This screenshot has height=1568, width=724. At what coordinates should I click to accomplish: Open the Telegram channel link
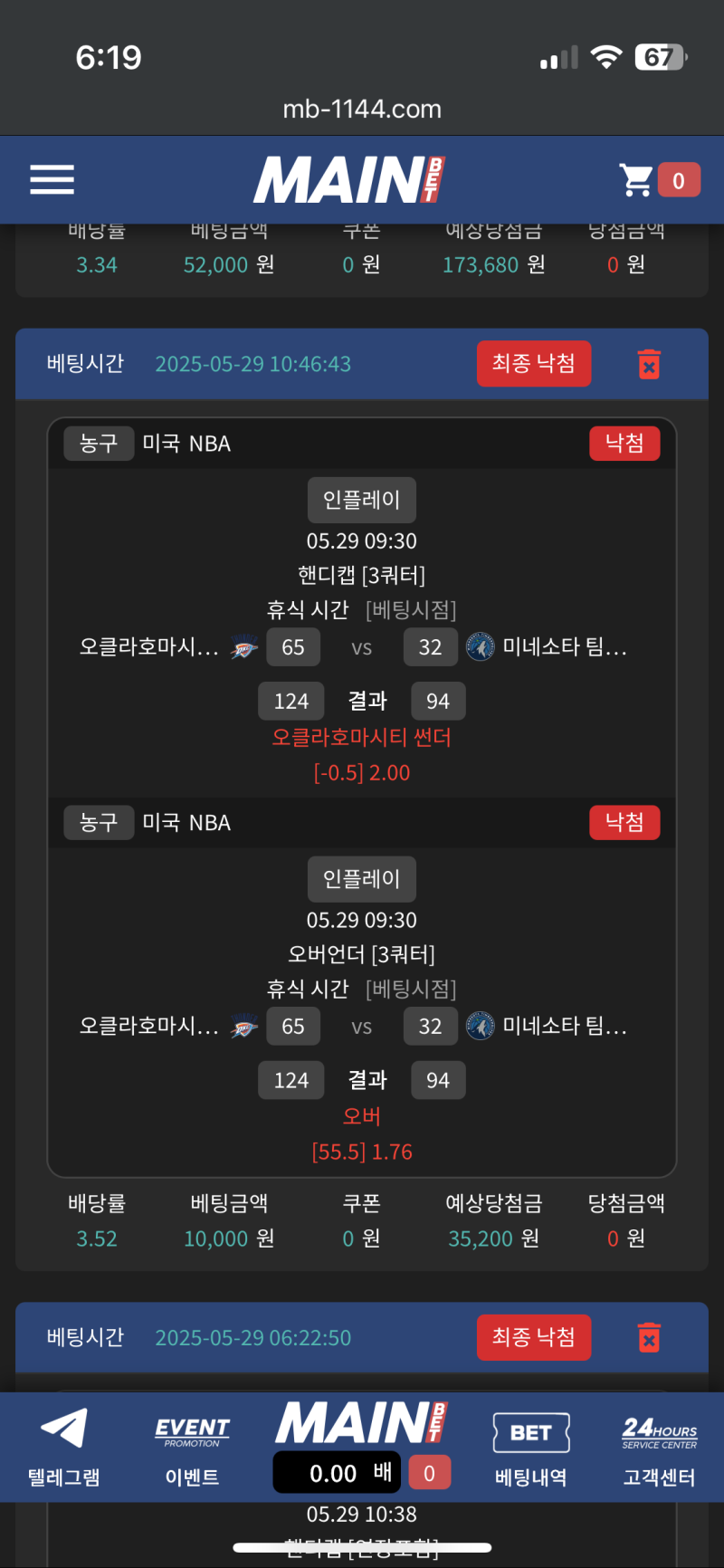pos(63,1447)
